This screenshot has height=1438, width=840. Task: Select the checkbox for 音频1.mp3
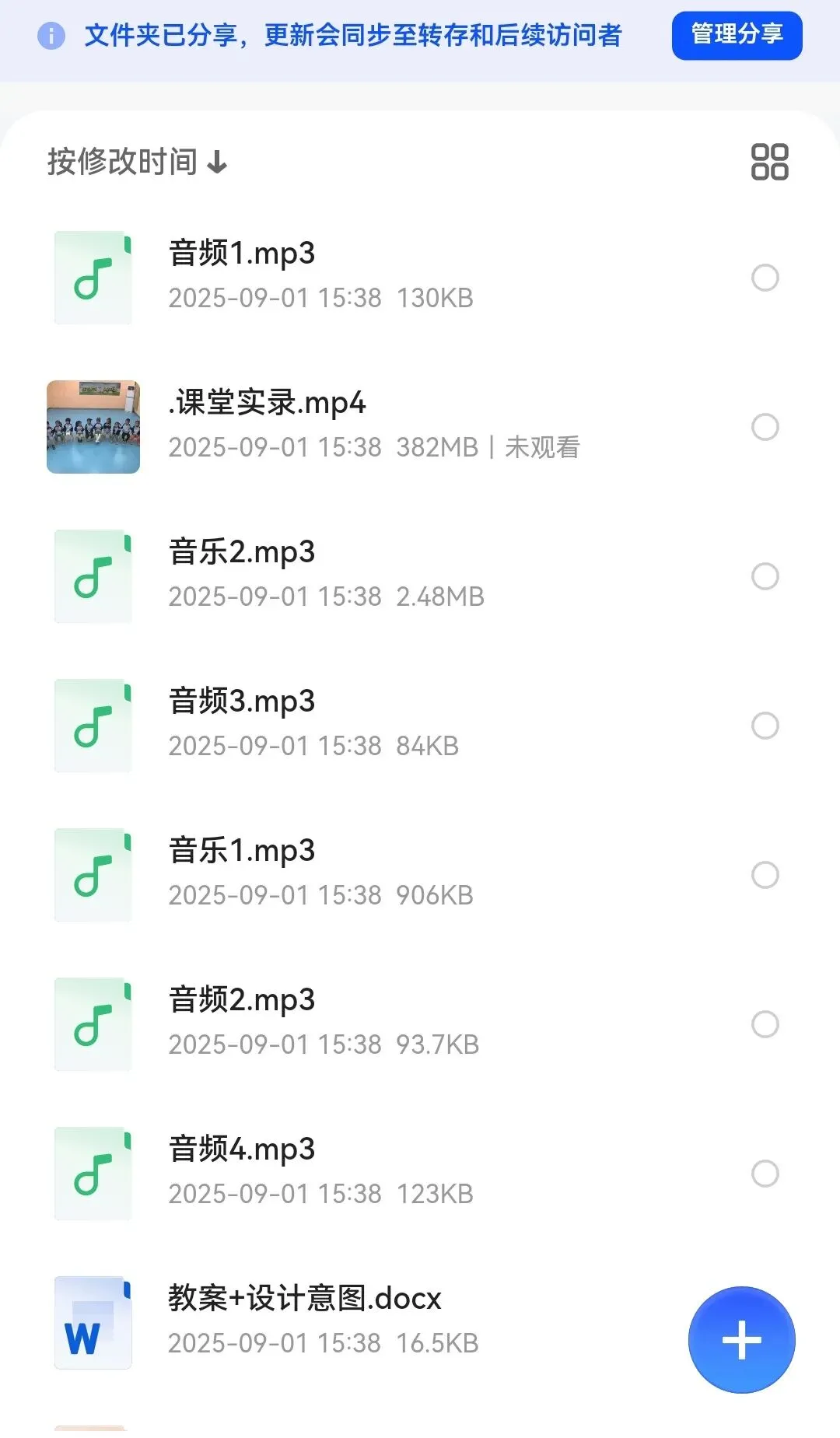(765, 278)
